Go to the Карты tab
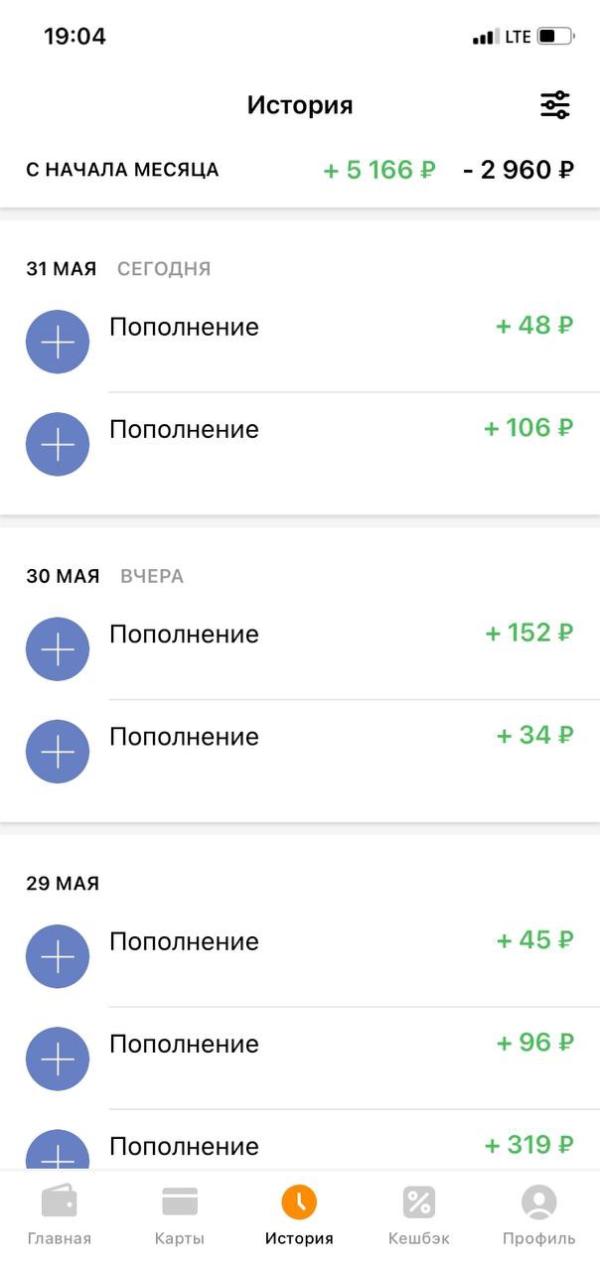The width and height of the screenshot is (600, 1270). 180,1215
